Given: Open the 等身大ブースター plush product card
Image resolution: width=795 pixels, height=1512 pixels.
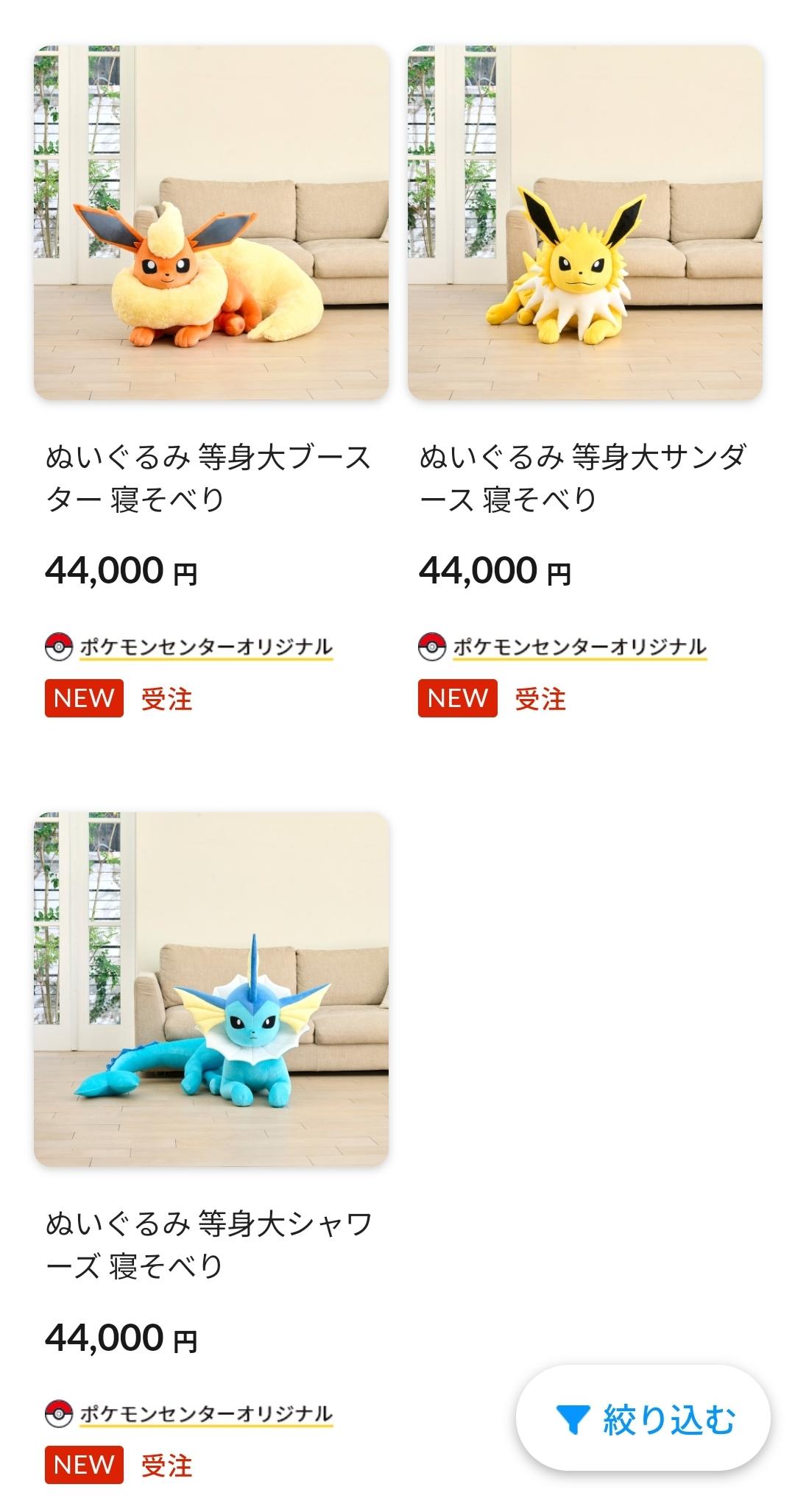Looking at the screenshot, I should (211, 223).
